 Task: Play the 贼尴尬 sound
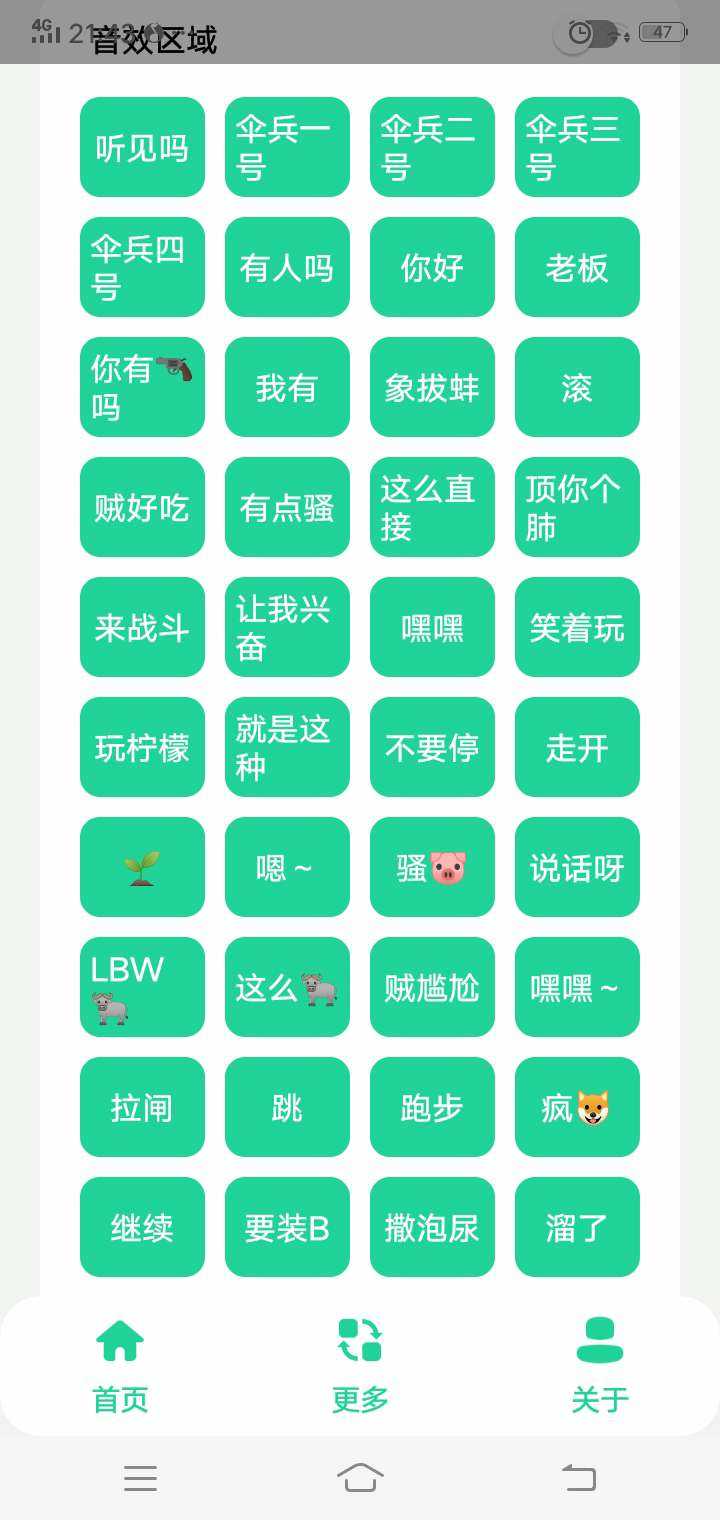(432, 987)
